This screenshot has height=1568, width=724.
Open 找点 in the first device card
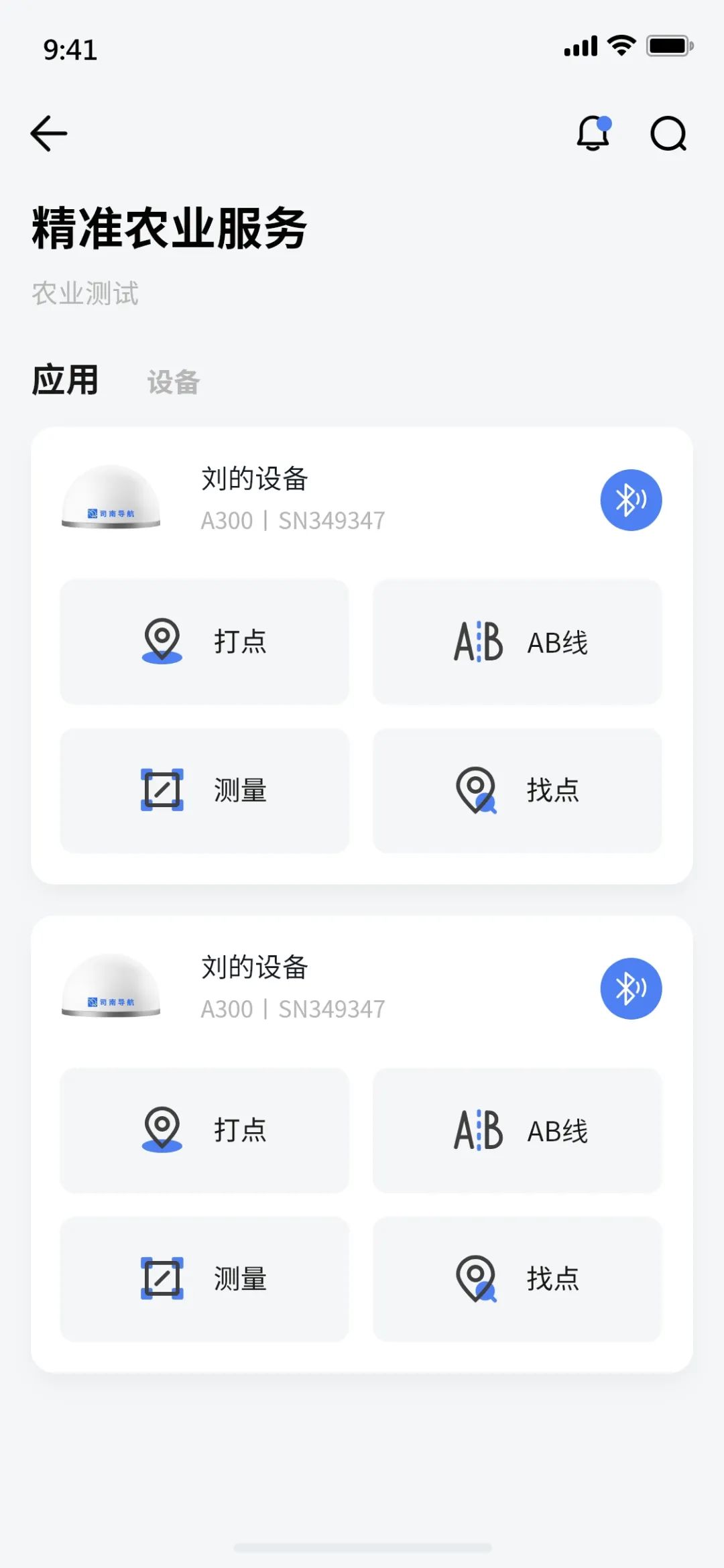517,790
